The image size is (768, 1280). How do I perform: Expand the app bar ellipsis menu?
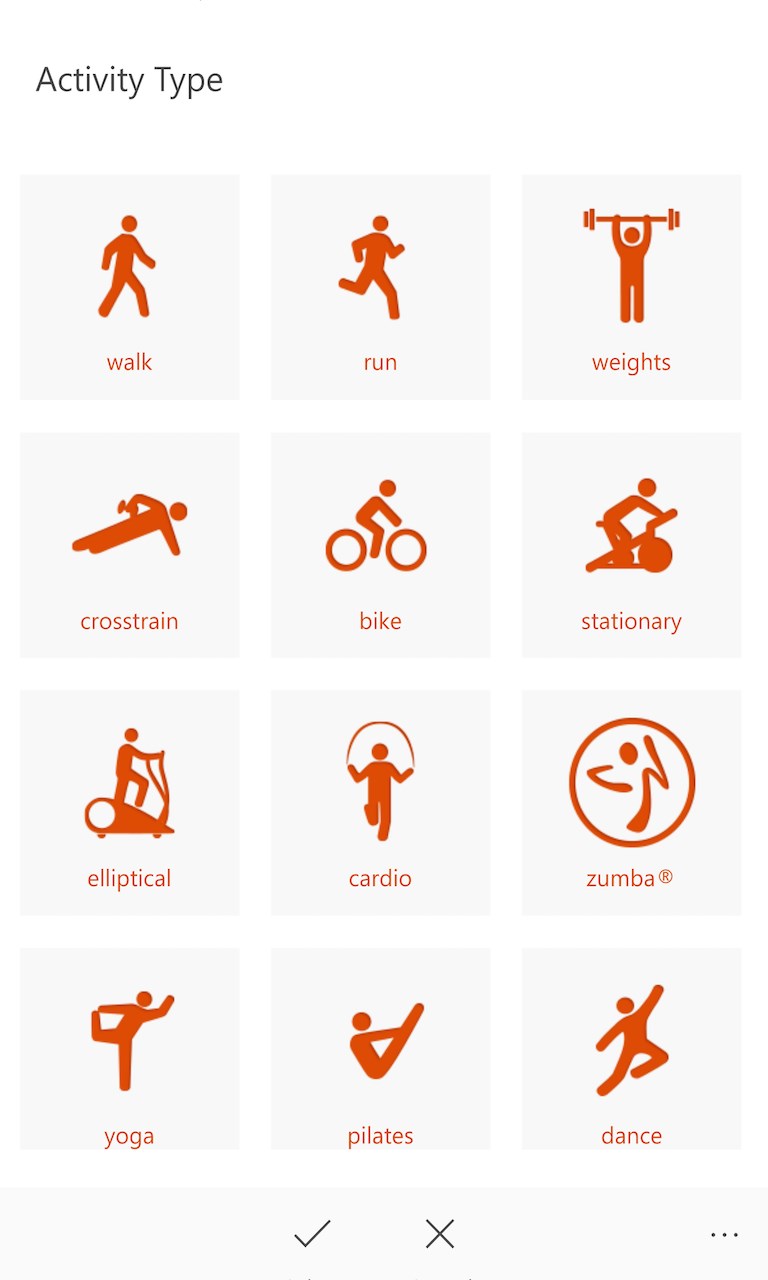coord(724,1235)
